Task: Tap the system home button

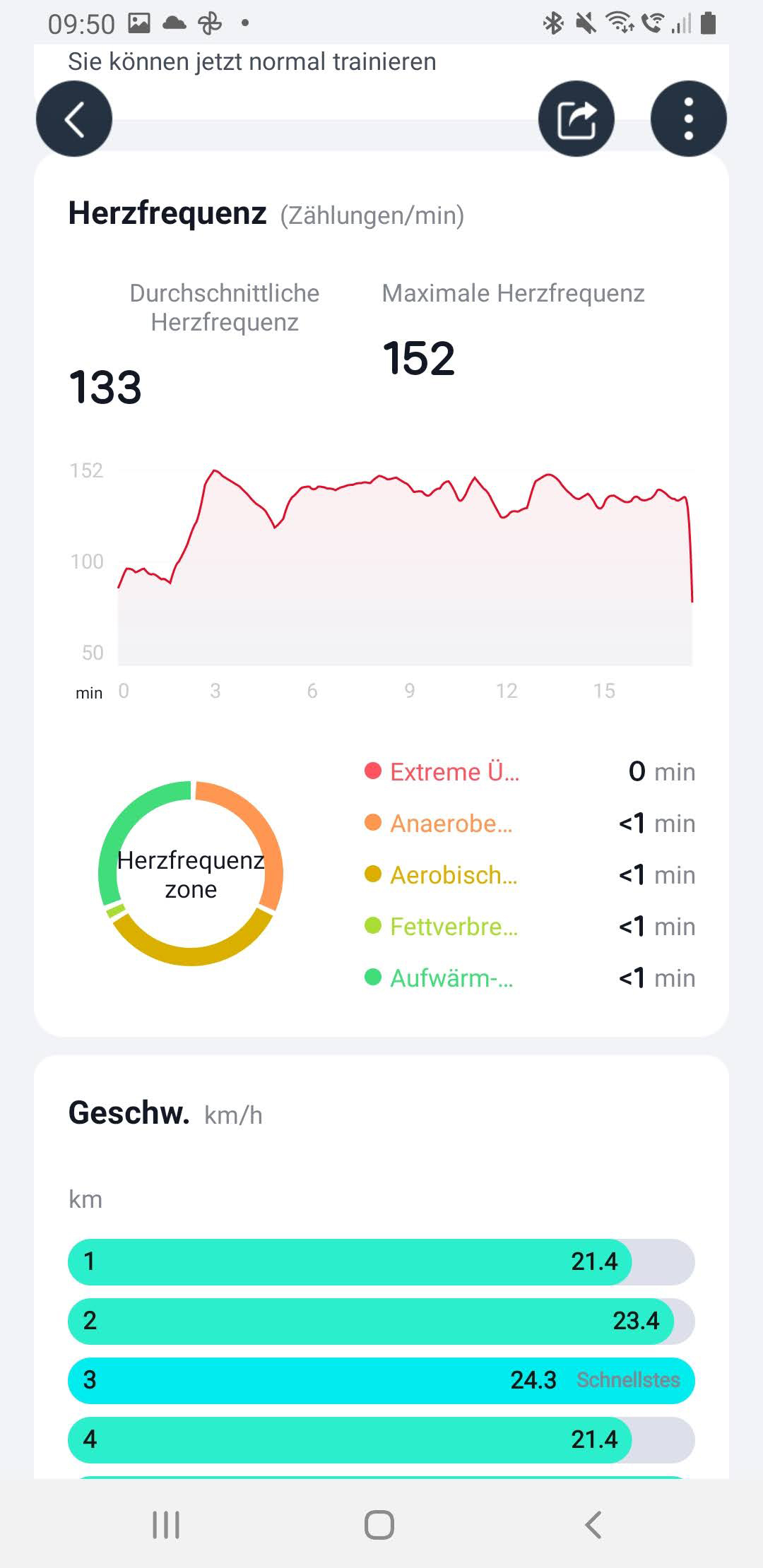Action: point(379,1525)
